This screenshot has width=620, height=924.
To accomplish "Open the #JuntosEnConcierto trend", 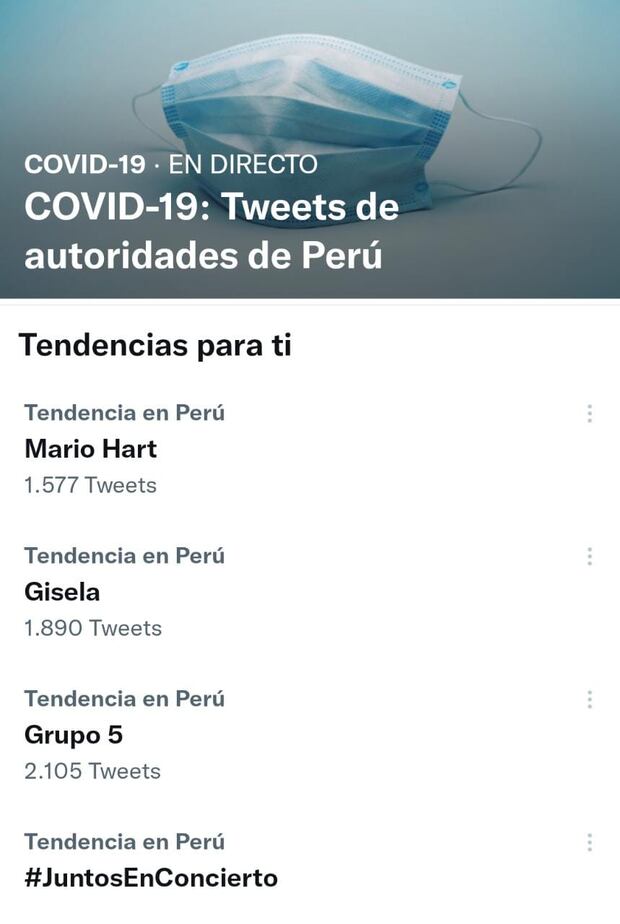I will [x=151, y=877].
